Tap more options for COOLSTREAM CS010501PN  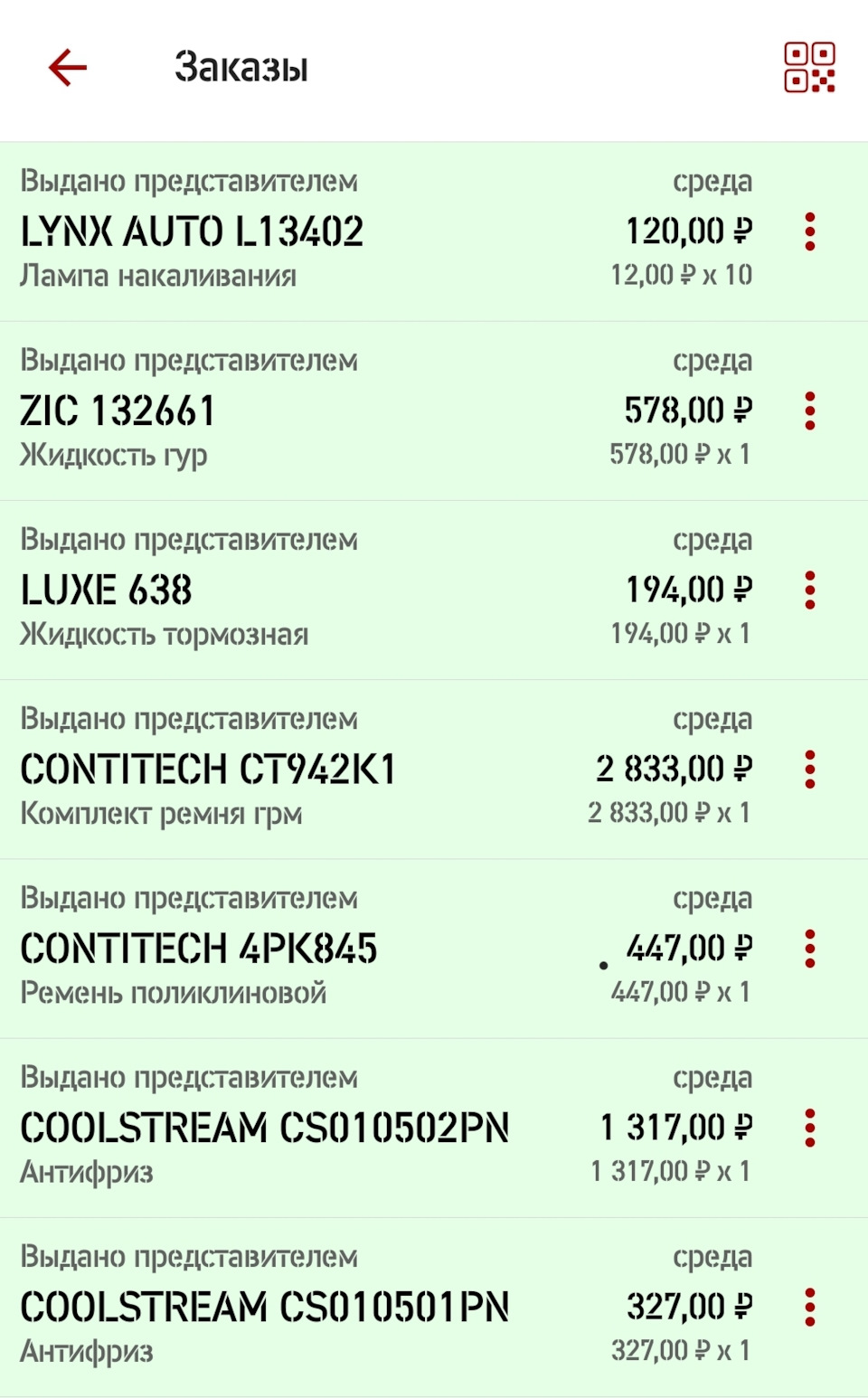pos(810,1306)
